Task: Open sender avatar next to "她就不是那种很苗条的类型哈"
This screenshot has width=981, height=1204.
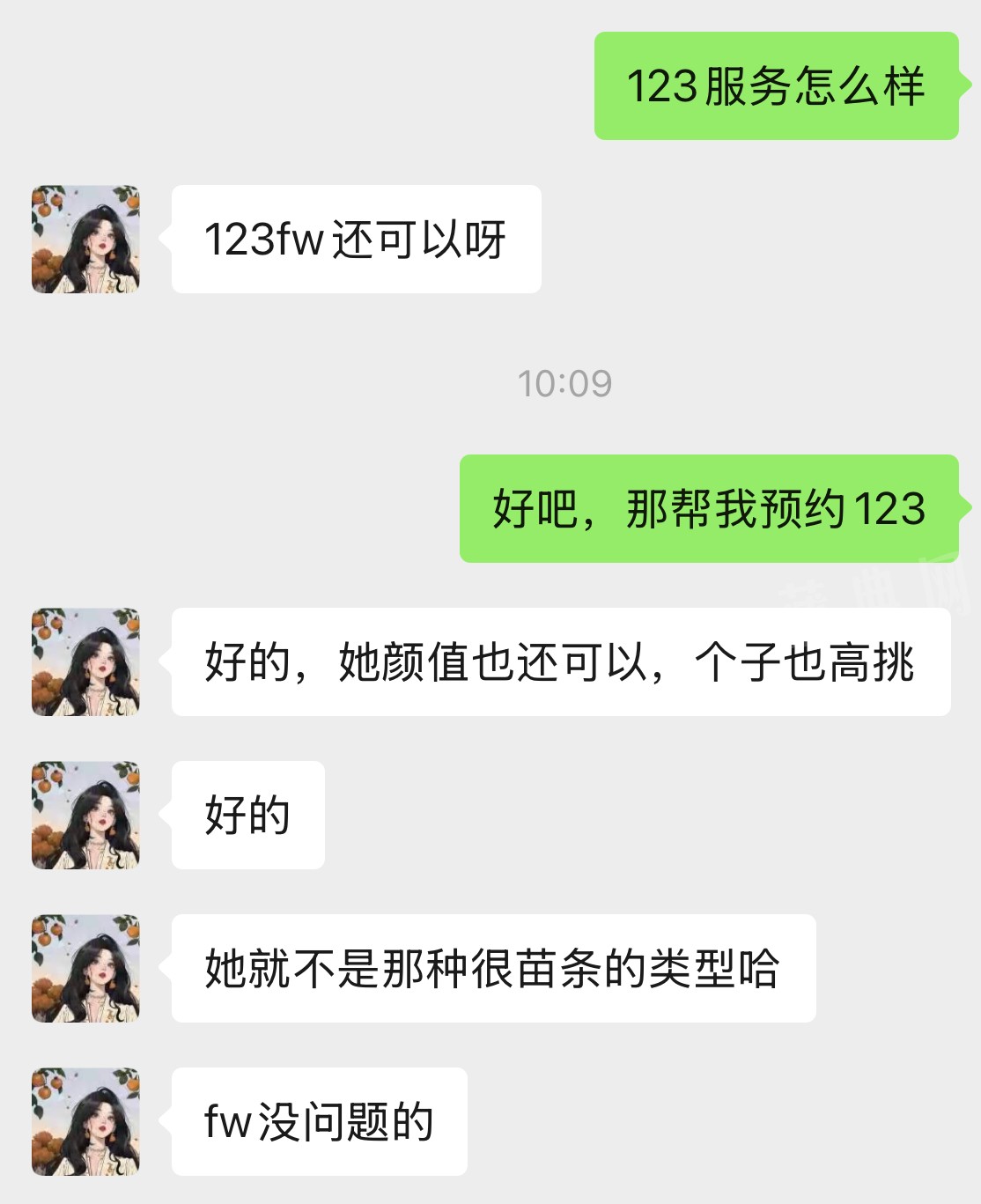Action: tap(85, 968)
